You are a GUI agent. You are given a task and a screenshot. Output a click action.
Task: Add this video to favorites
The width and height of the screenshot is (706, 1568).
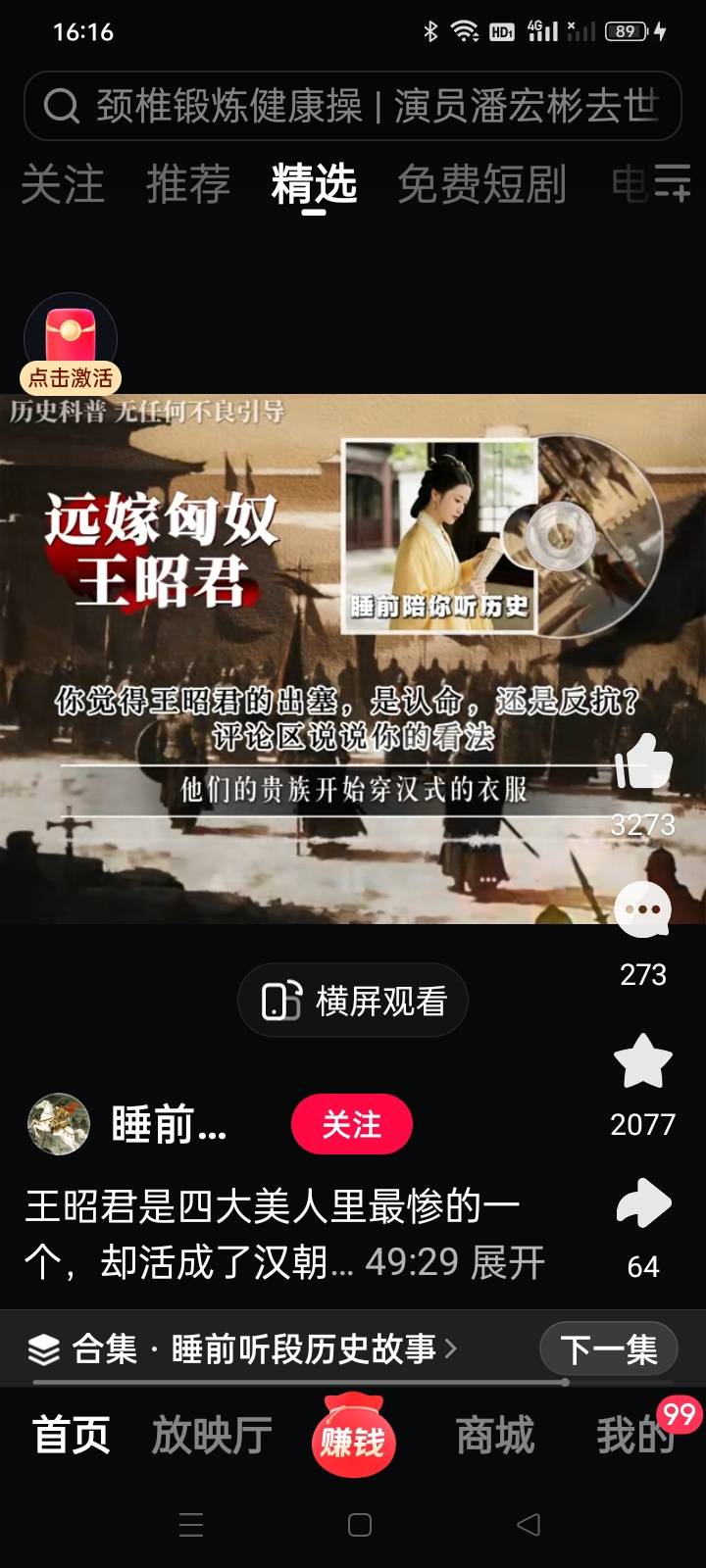click(642, 1062)
